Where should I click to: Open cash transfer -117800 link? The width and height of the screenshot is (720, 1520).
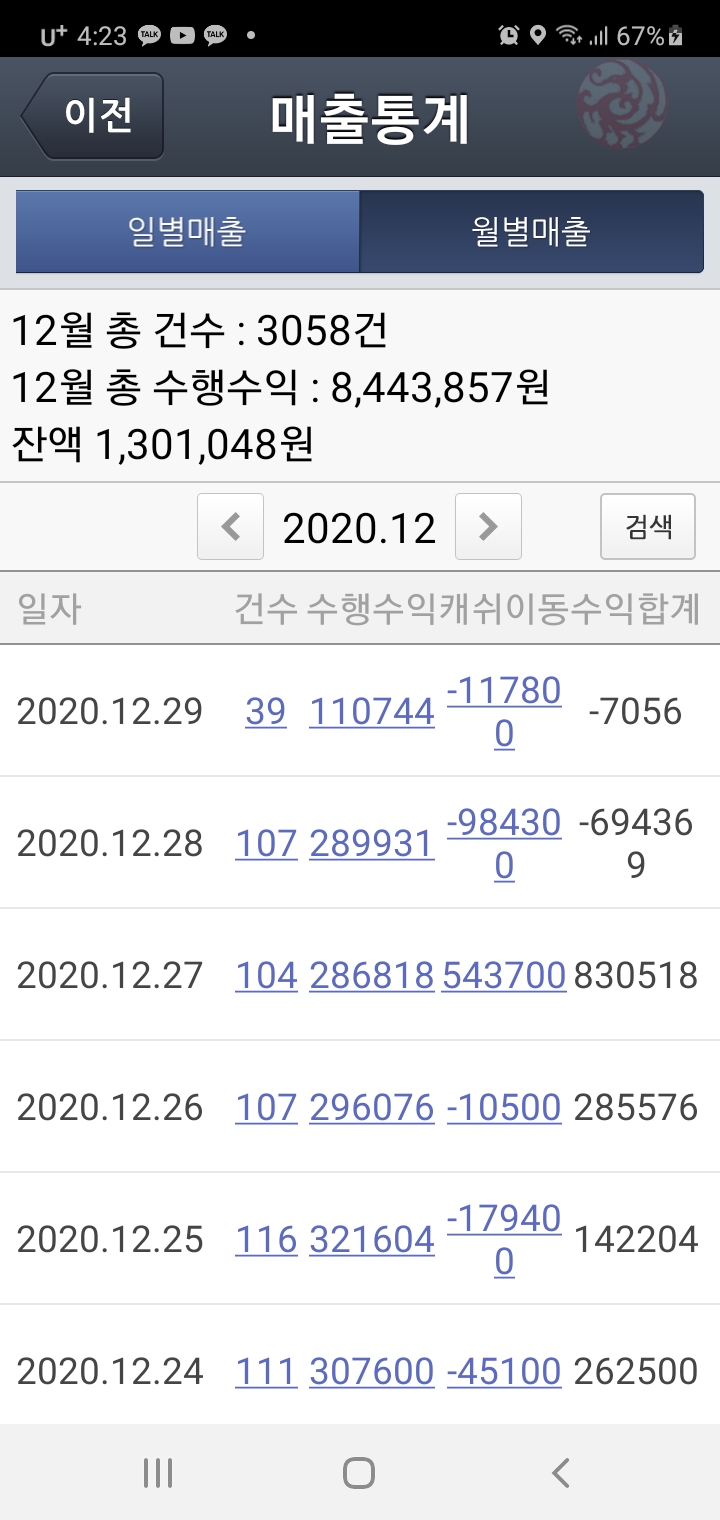click(x=504, y=711)
